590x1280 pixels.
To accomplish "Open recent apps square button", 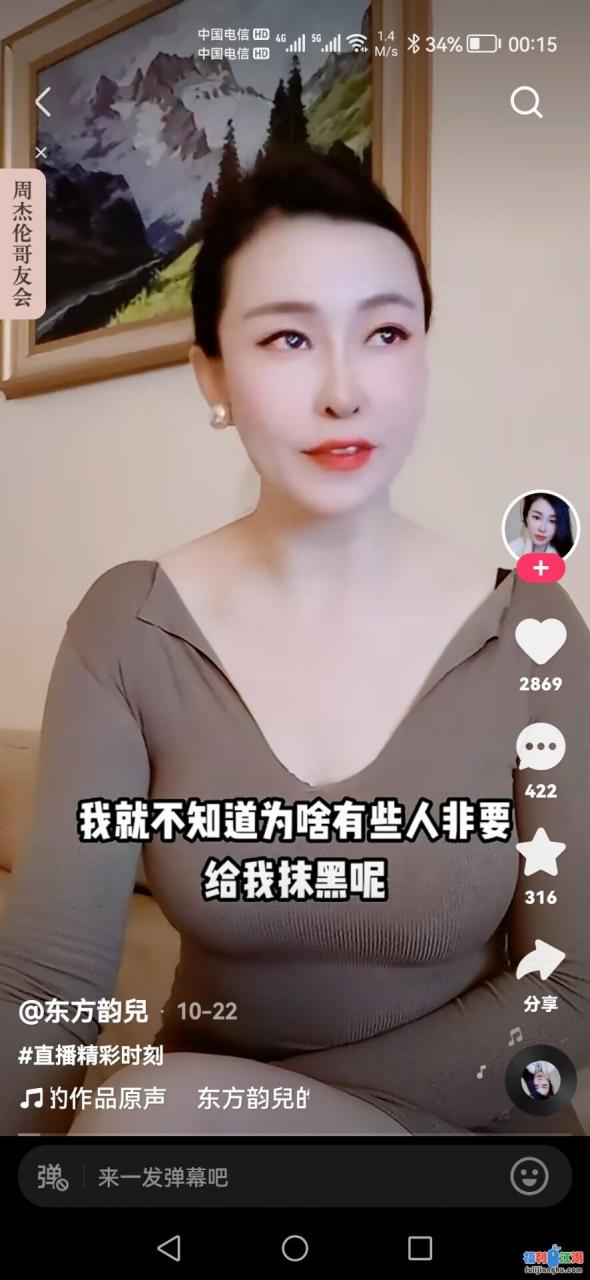I will click(420, 1247).
